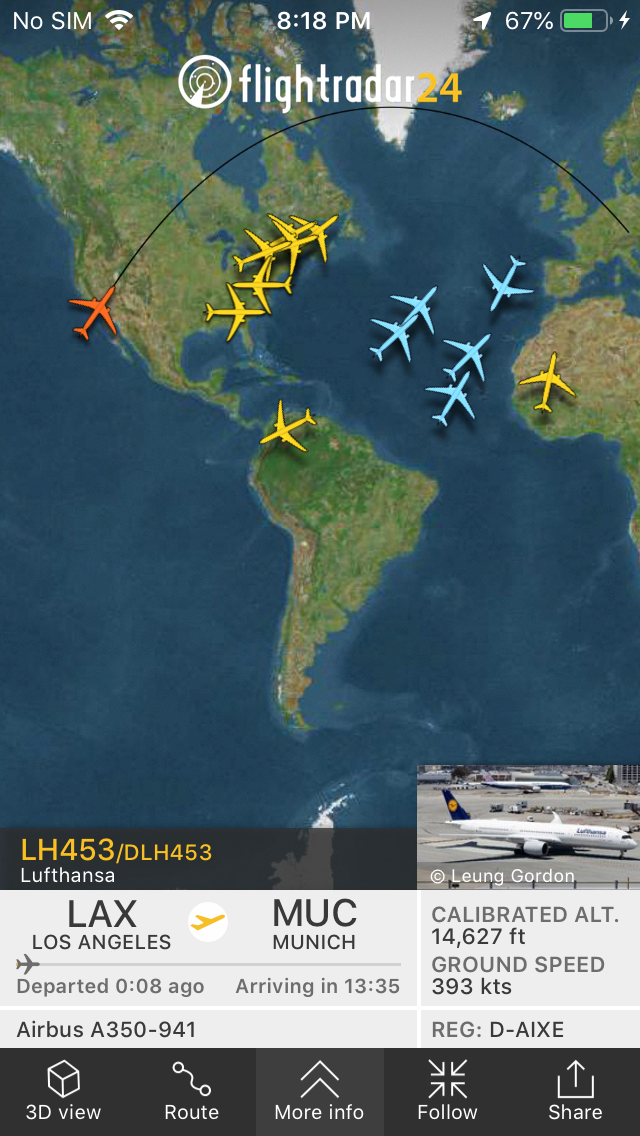Image resolution: width=640 pixels, height=1136 pixels.
Task: Select the yellow plane over northern South America
Action: 287,426
